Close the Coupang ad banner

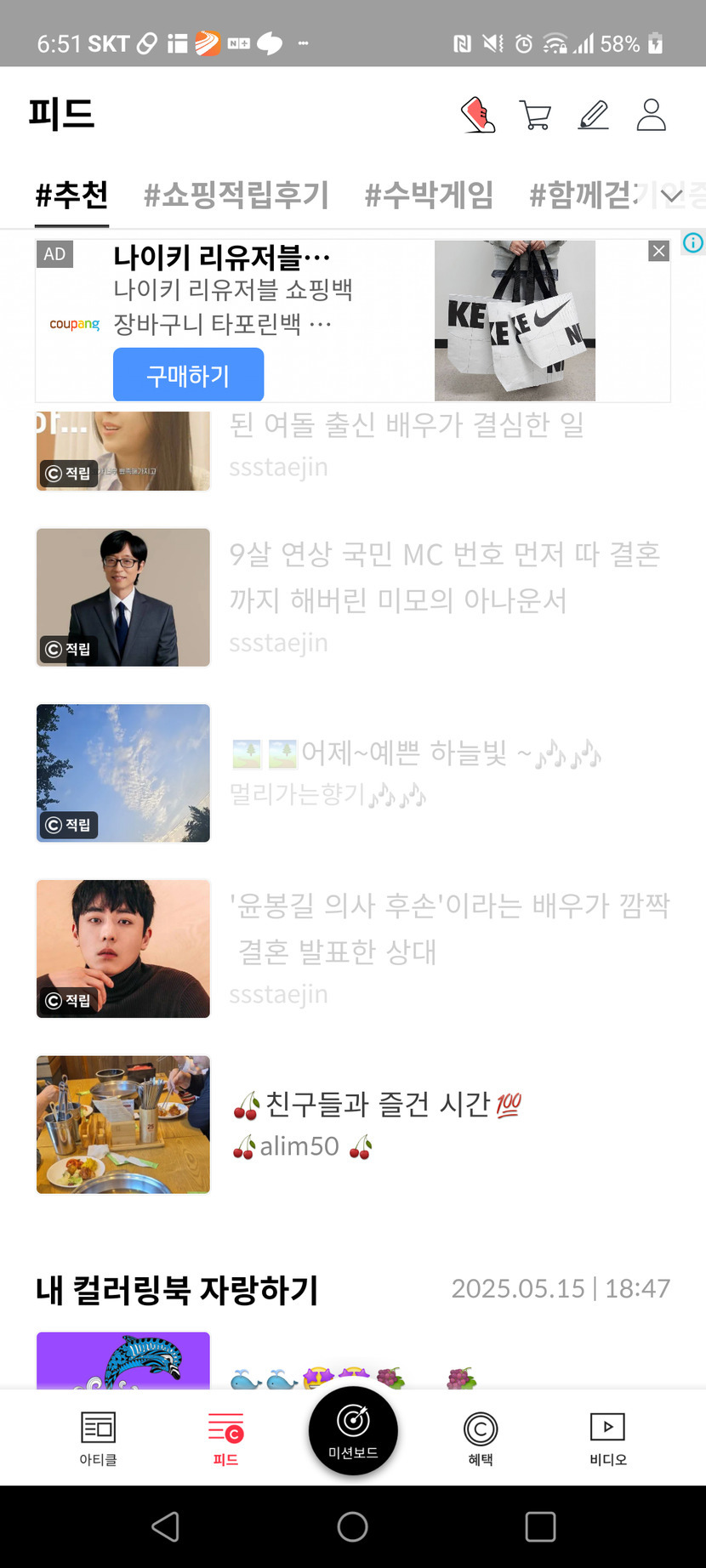[658, 251]
